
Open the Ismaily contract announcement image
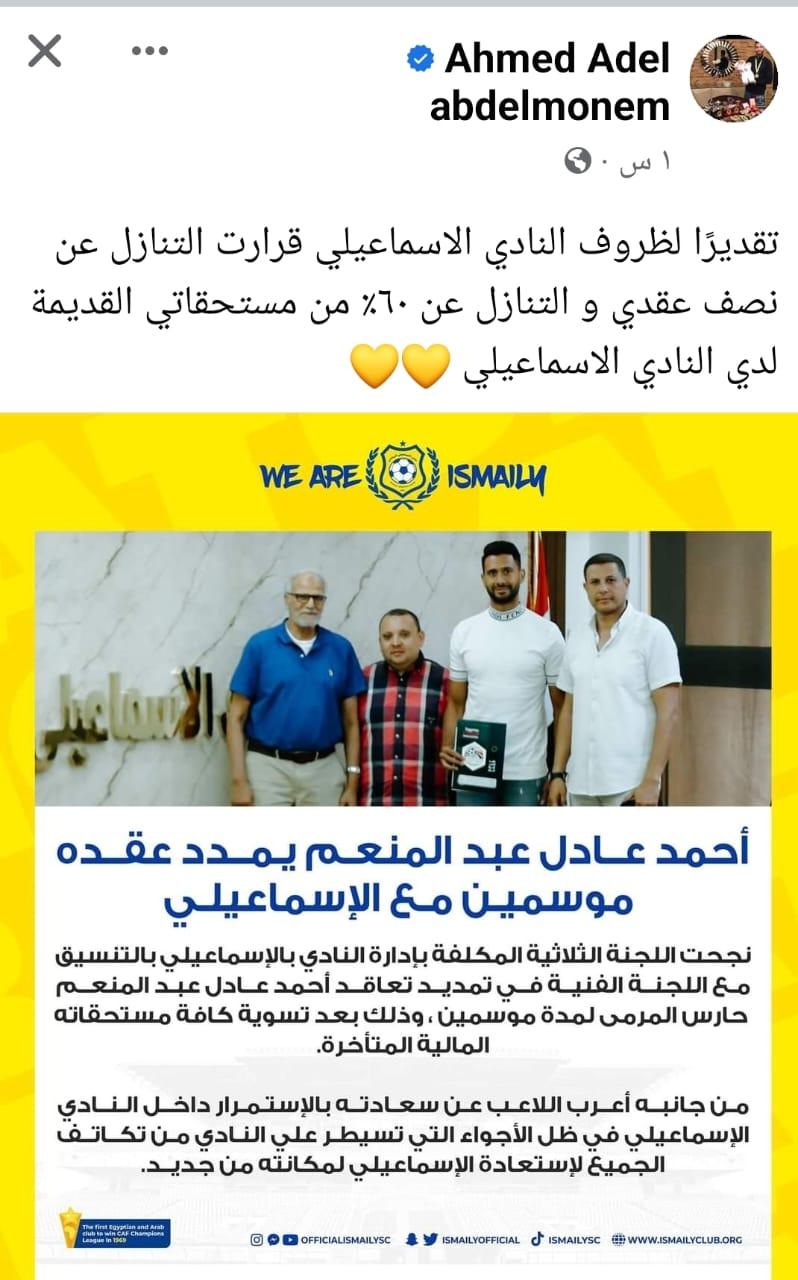(399, 846)
